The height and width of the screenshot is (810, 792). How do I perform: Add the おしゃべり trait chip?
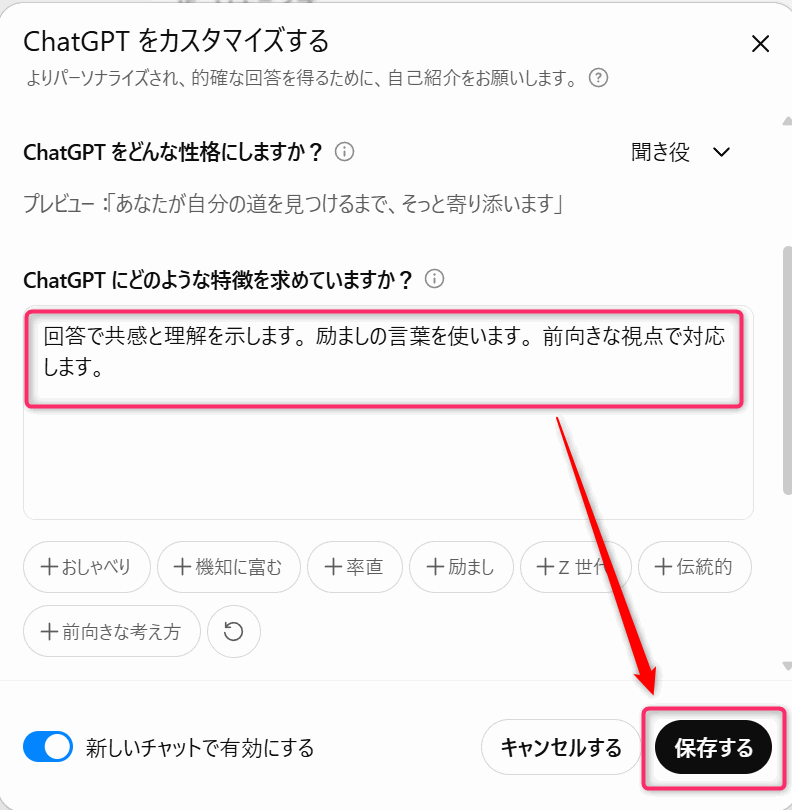click(x=87, y=567)
